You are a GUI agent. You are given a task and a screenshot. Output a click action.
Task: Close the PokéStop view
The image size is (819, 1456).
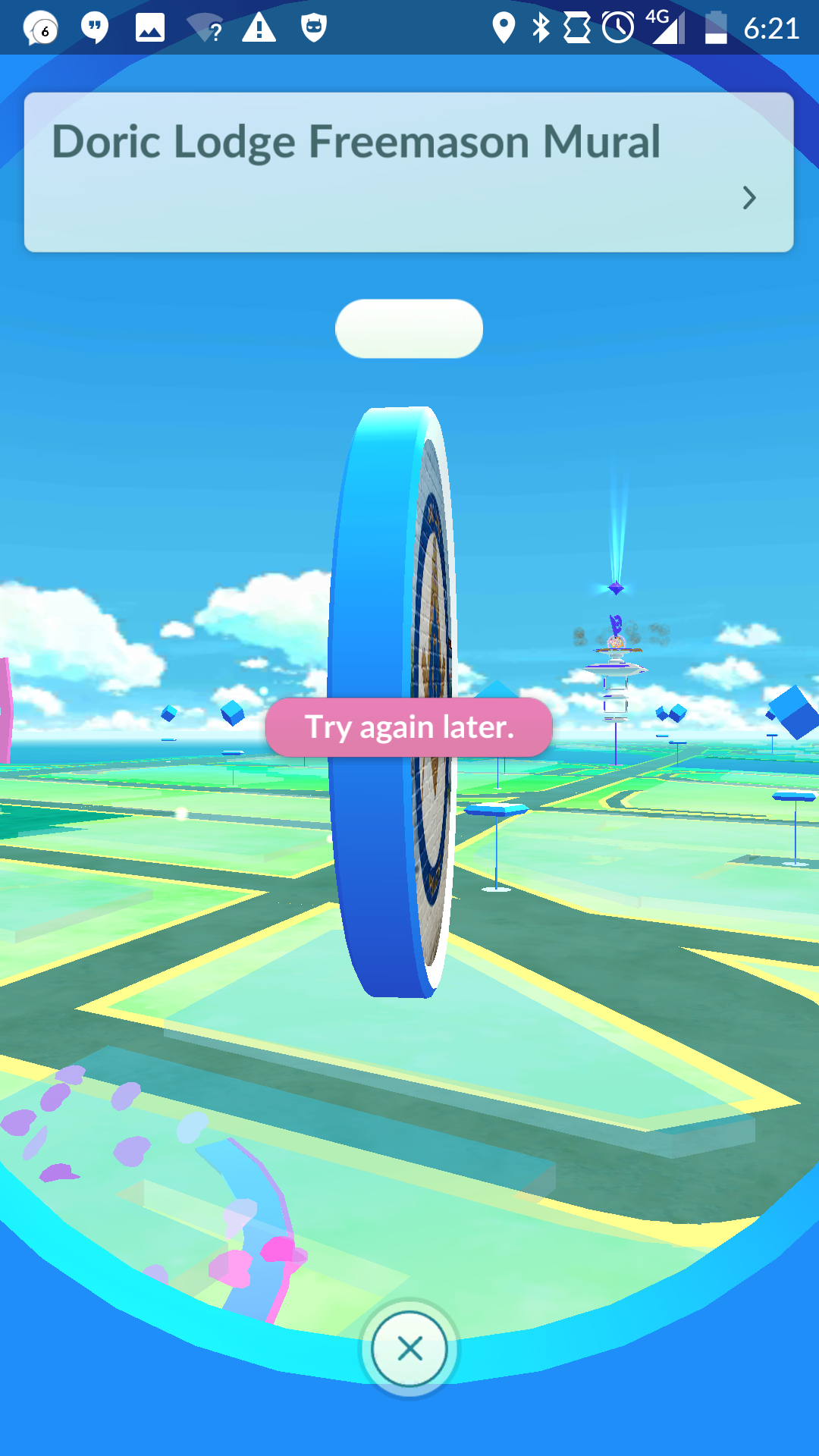point(409,1349)
